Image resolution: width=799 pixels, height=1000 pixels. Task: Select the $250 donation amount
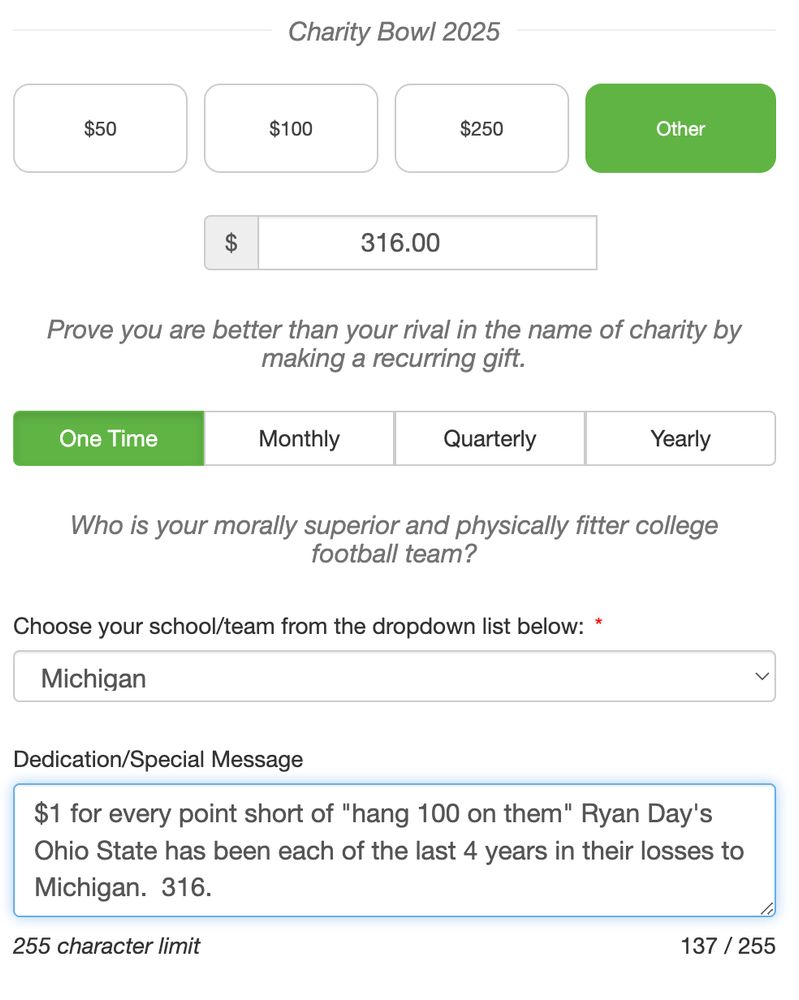481,128
